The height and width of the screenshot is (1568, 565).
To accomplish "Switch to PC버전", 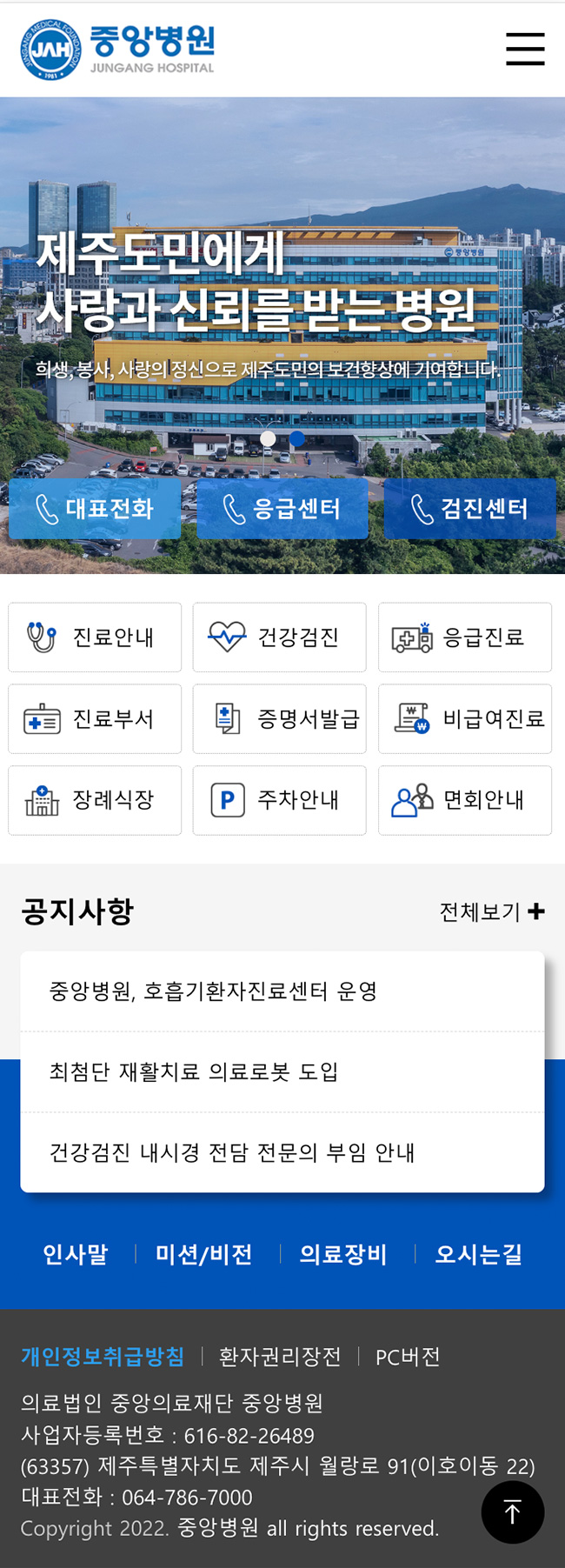I will coord(407,1357).
